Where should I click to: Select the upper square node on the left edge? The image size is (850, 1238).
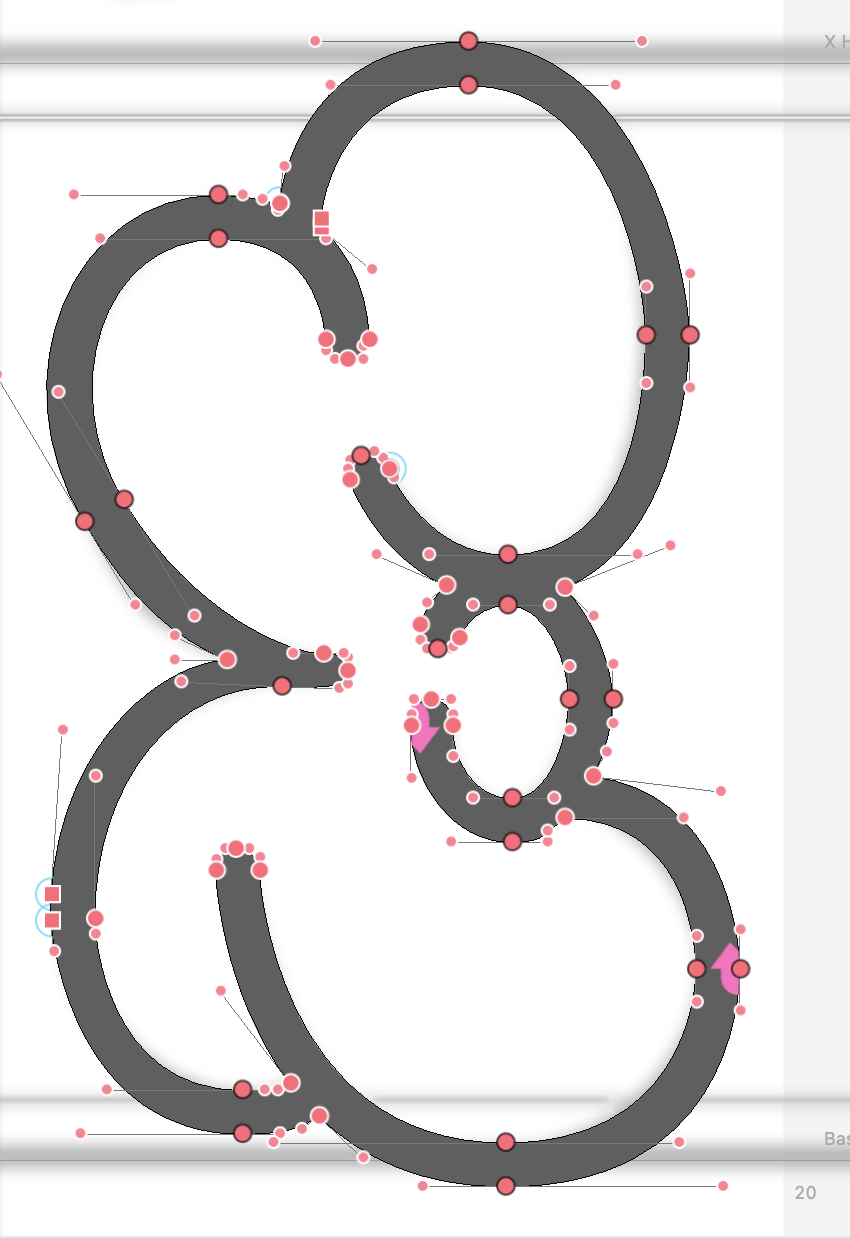[x=52, y=894]
